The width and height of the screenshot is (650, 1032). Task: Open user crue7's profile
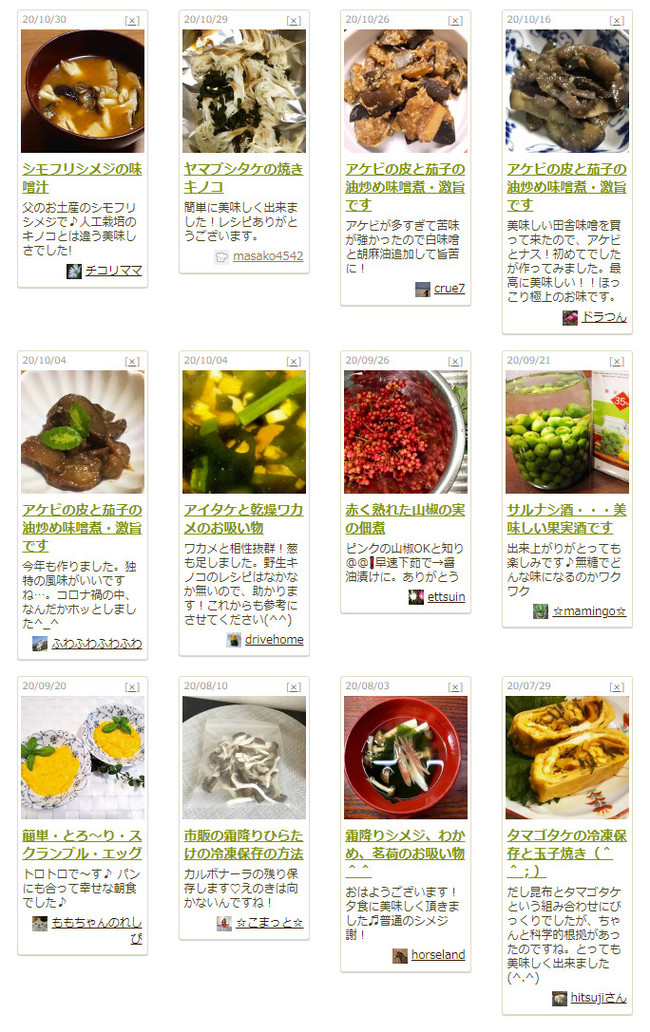449,288
